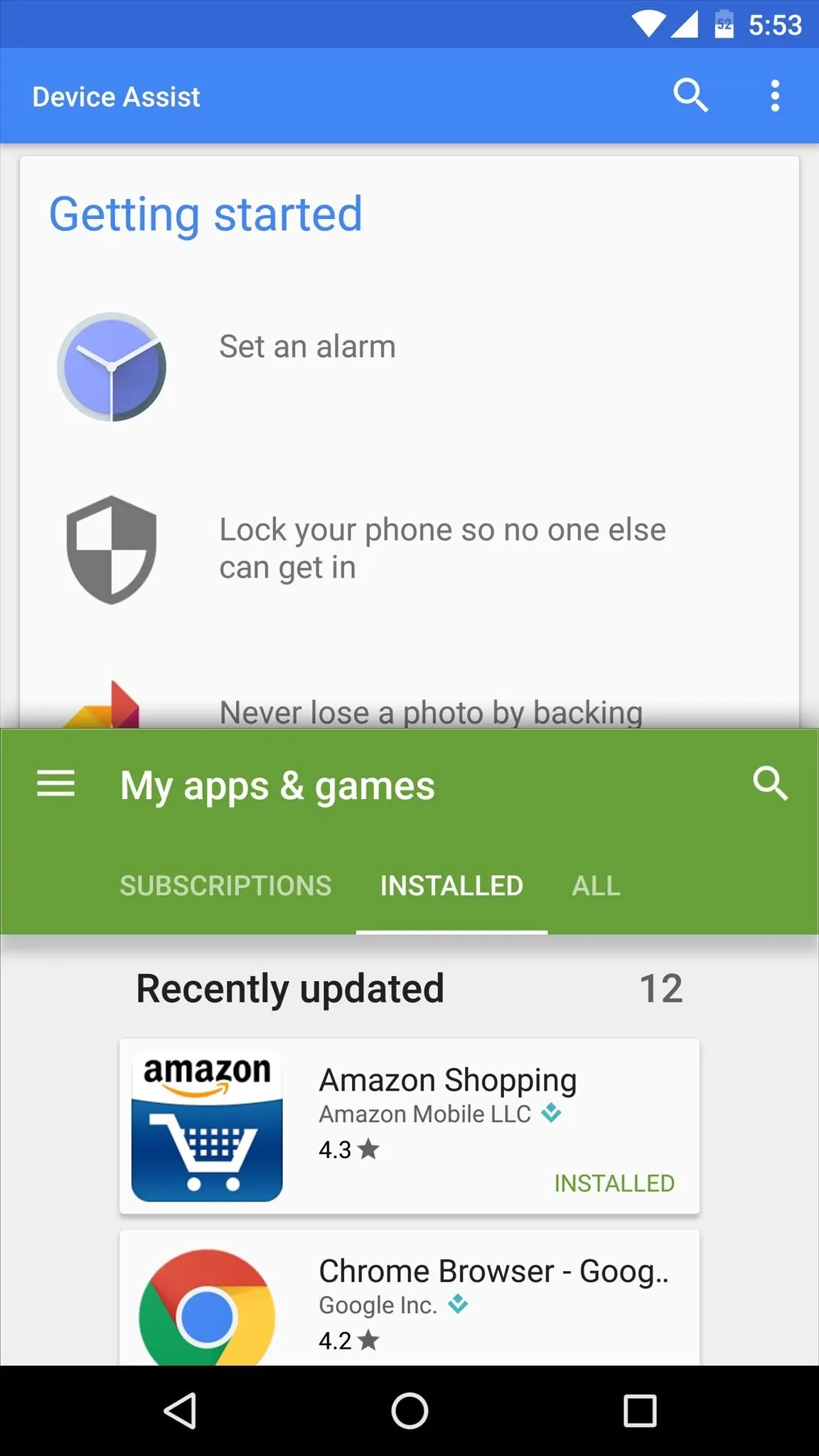This screenshot has width=819, height=1456.
Task: Open recent apps overview
Action: pos(639,1410)
